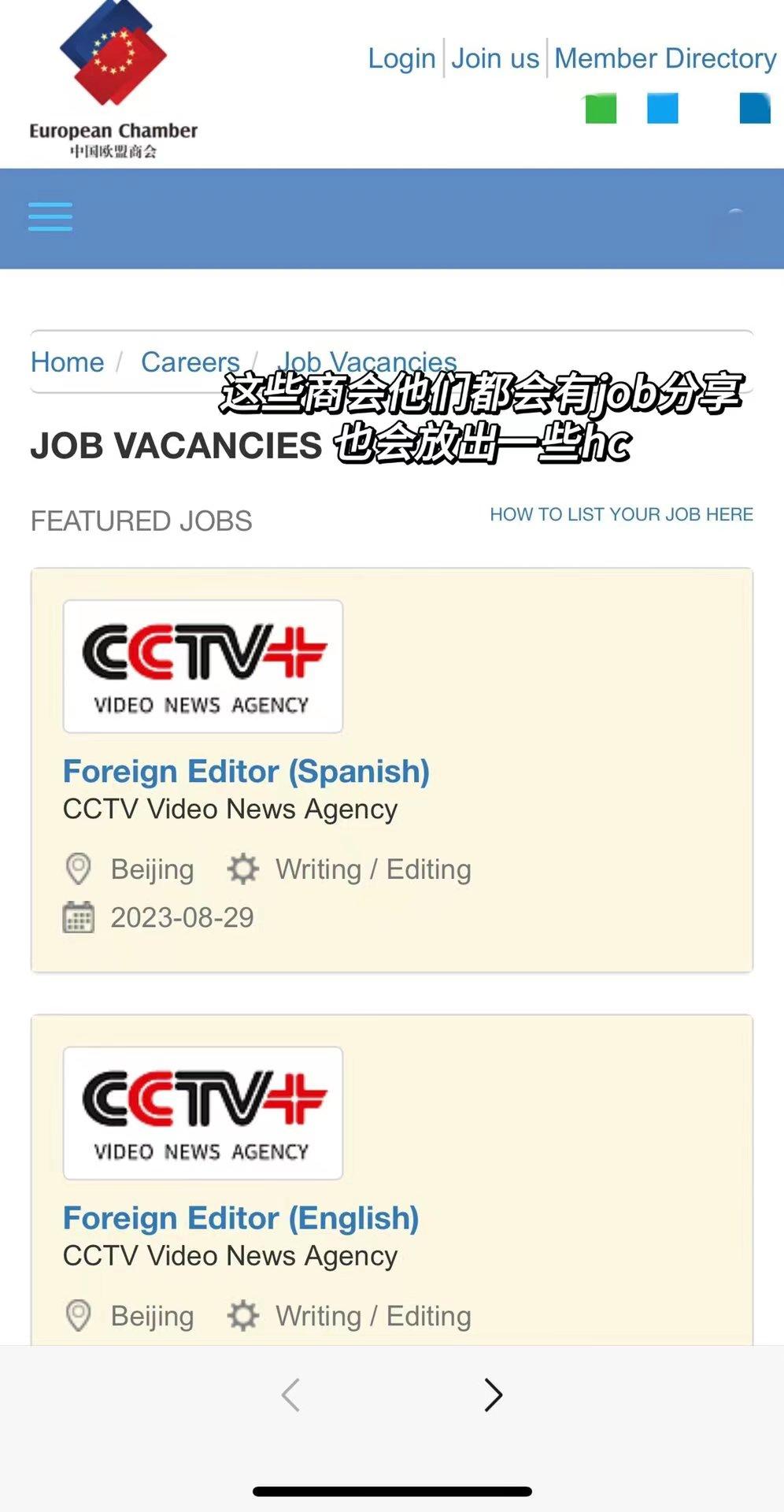Open Foreign Editor (Spanish) job card
Screen dimensions: 784x1512
point(246,772)
